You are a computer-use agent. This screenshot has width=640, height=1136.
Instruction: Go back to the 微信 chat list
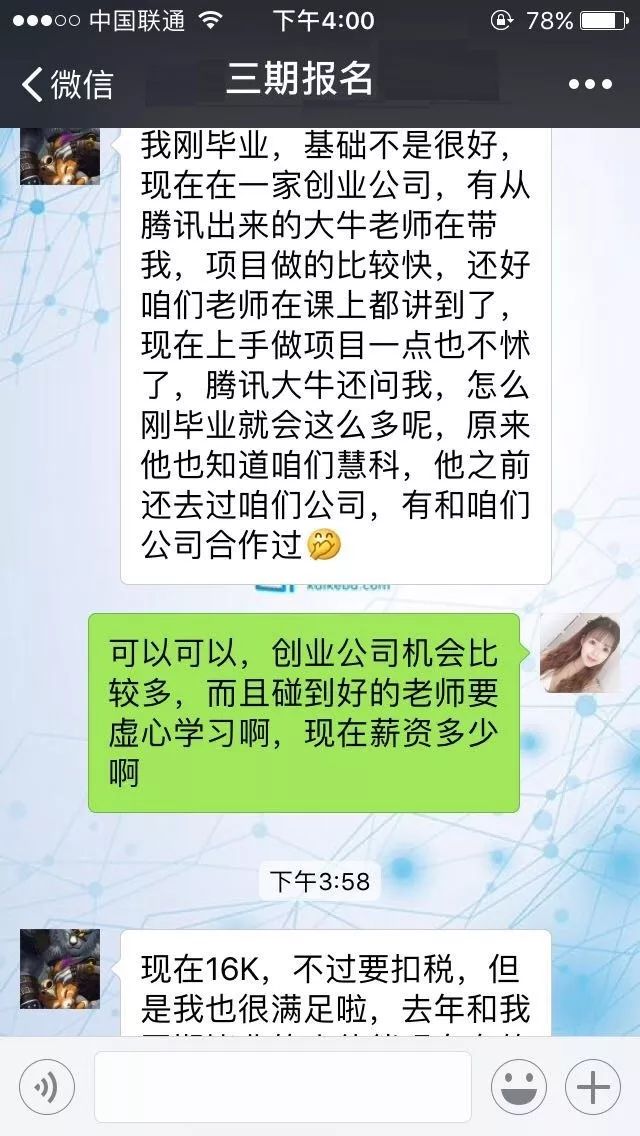[67, 84]
